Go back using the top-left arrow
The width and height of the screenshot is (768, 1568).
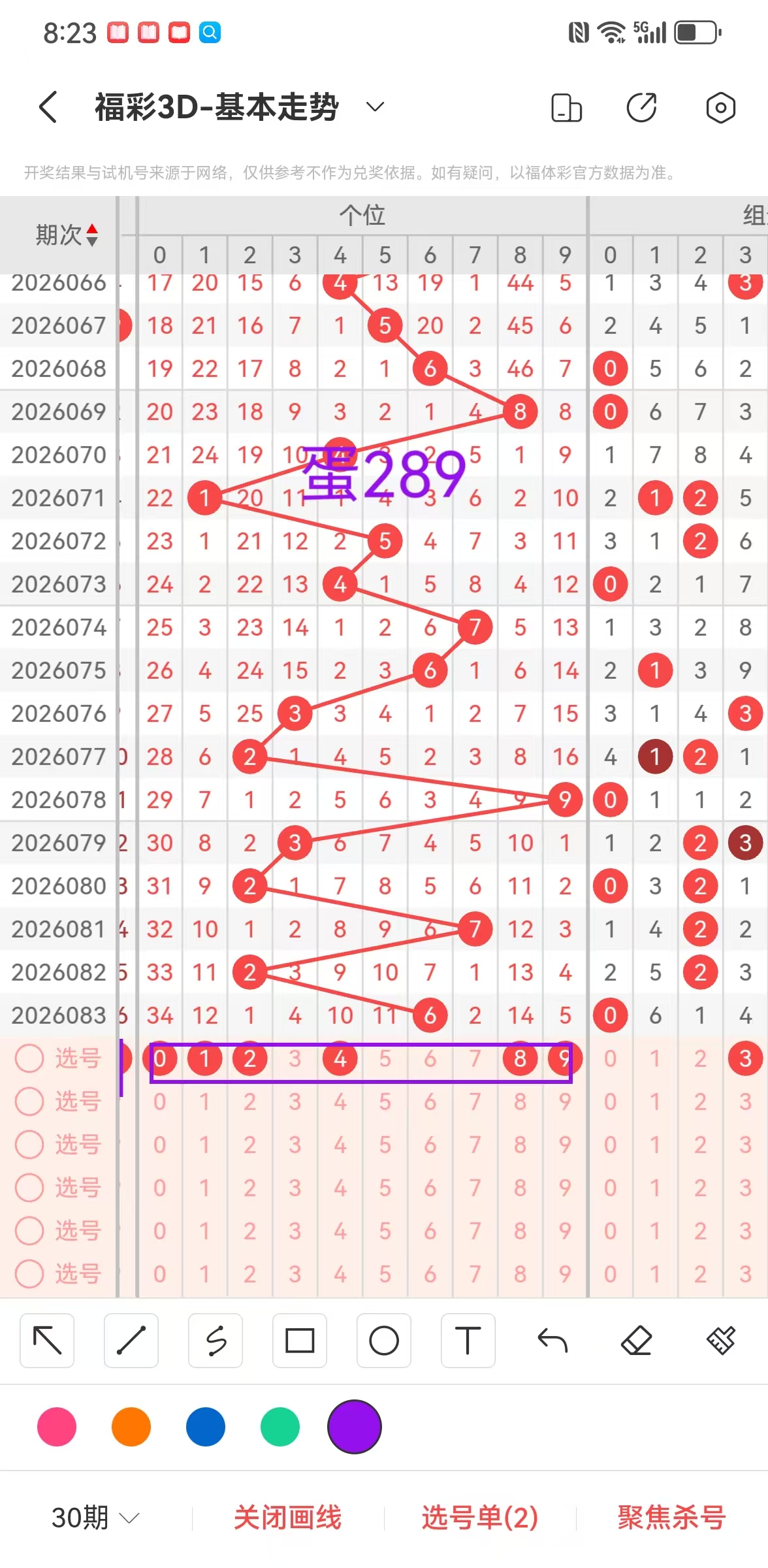click(48, 107)
